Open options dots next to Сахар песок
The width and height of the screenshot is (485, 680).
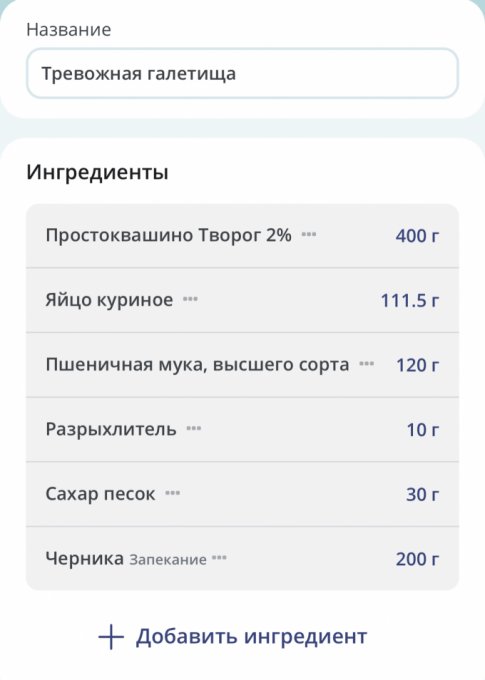pyautogui.click(x=173, y=493)
